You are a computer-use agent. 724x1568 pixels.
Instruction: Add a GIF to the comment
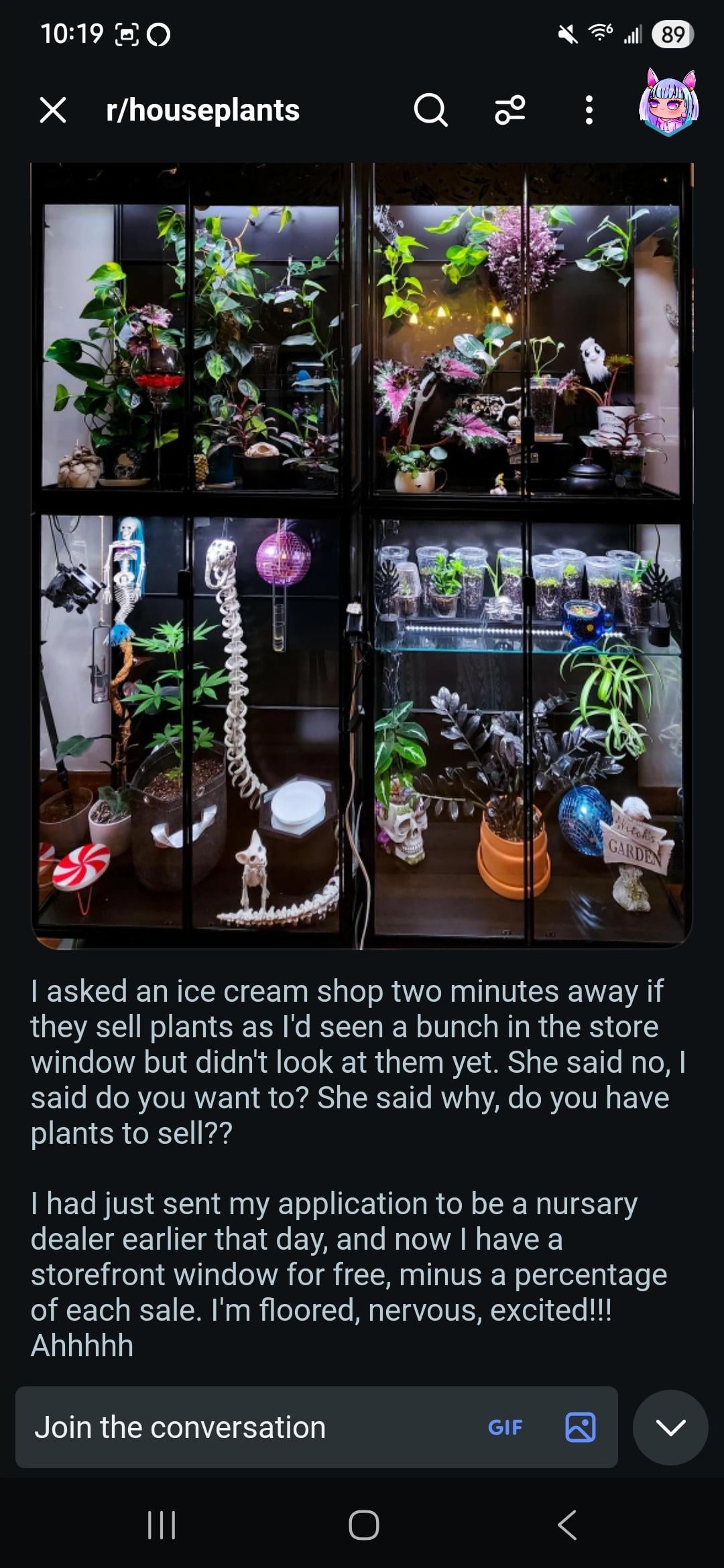pyautogui.click(x=505, y=1427)
